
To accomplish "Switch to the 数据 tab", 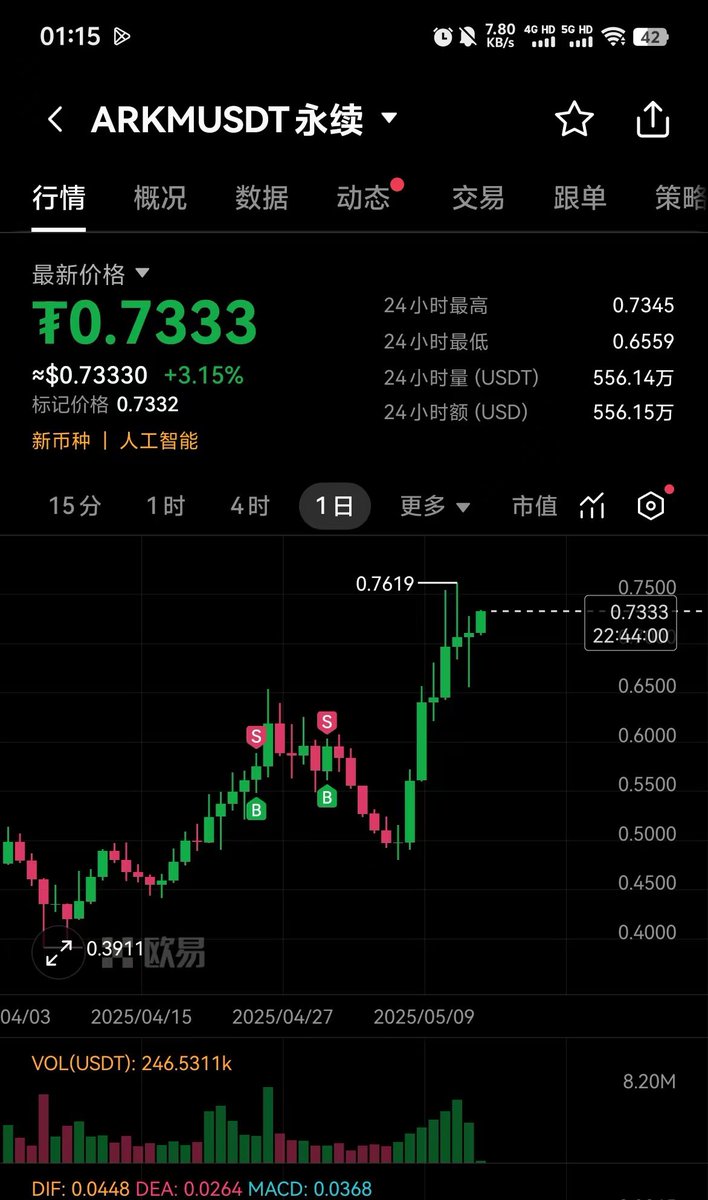I will click(x=262, y=198).
